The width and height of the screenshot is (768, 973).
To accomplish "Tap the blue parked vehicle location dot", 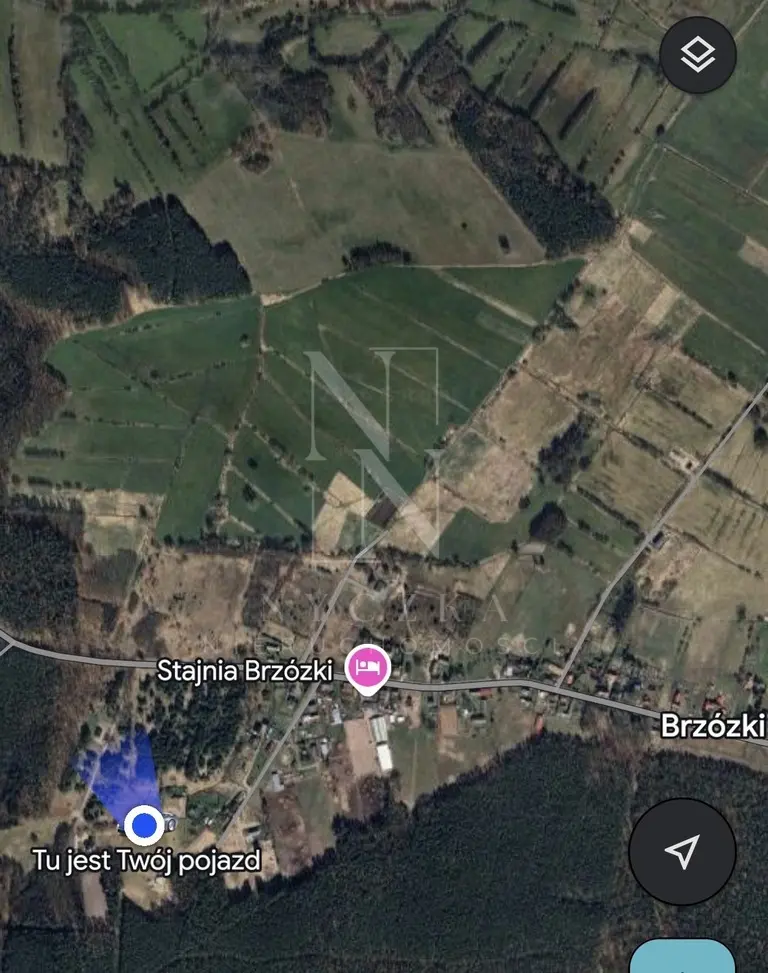I will (x=145, y=825).
